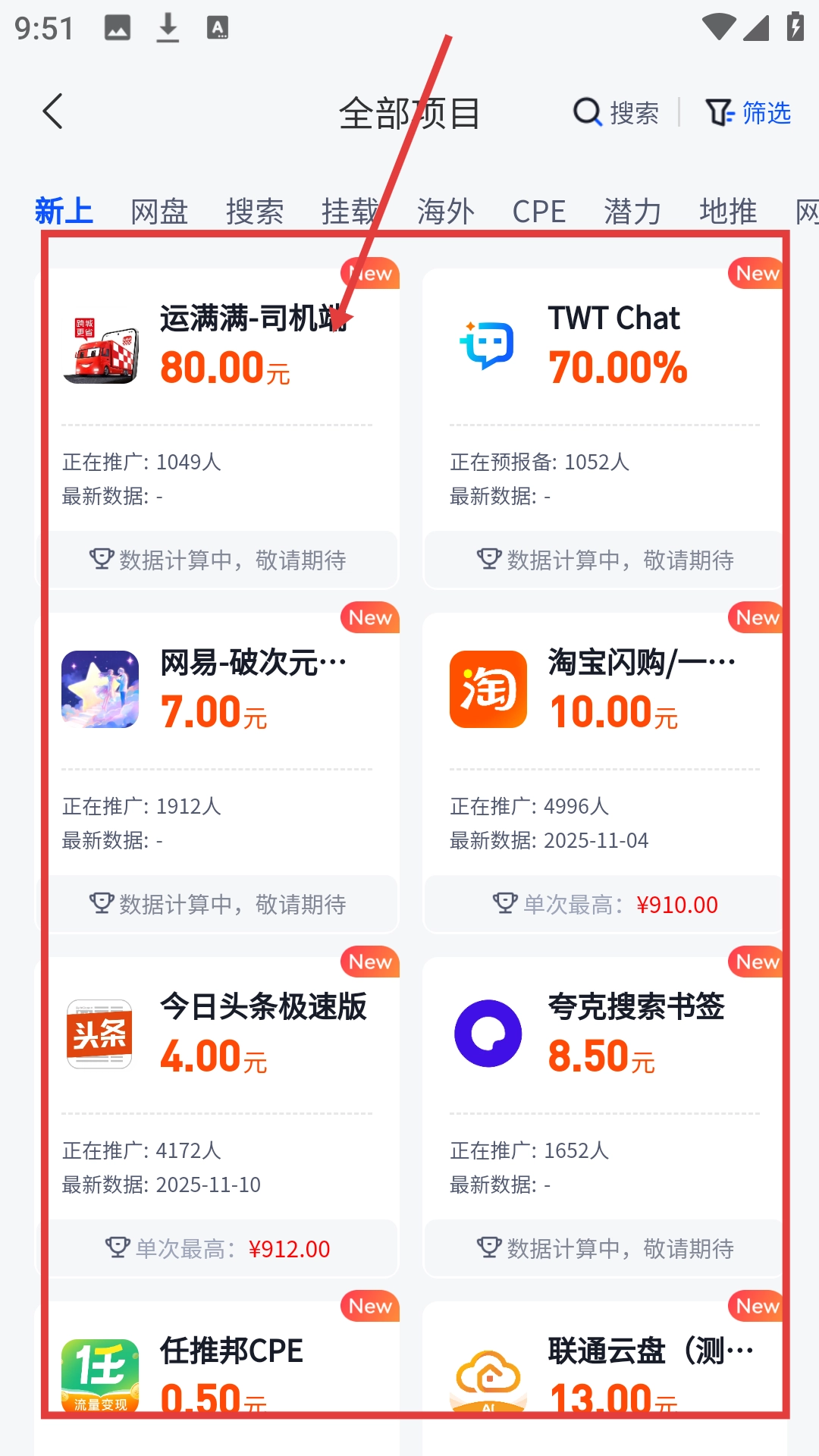
Task: Select the 新上 tab
Action: coord(64,211)
